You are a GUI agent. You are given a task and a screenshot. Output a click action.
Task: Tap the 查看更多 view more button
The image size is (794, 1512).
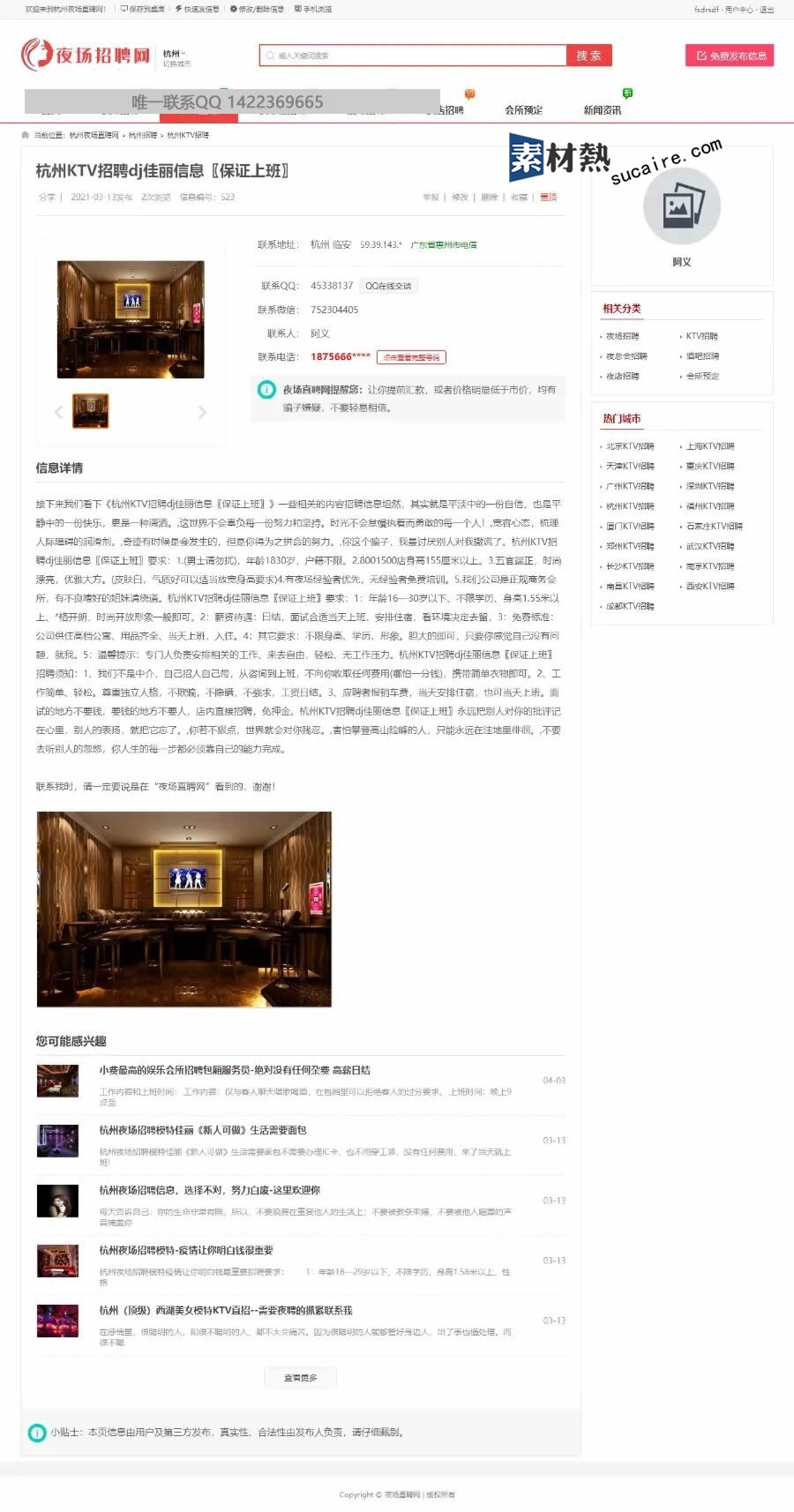click(300, 1377)
